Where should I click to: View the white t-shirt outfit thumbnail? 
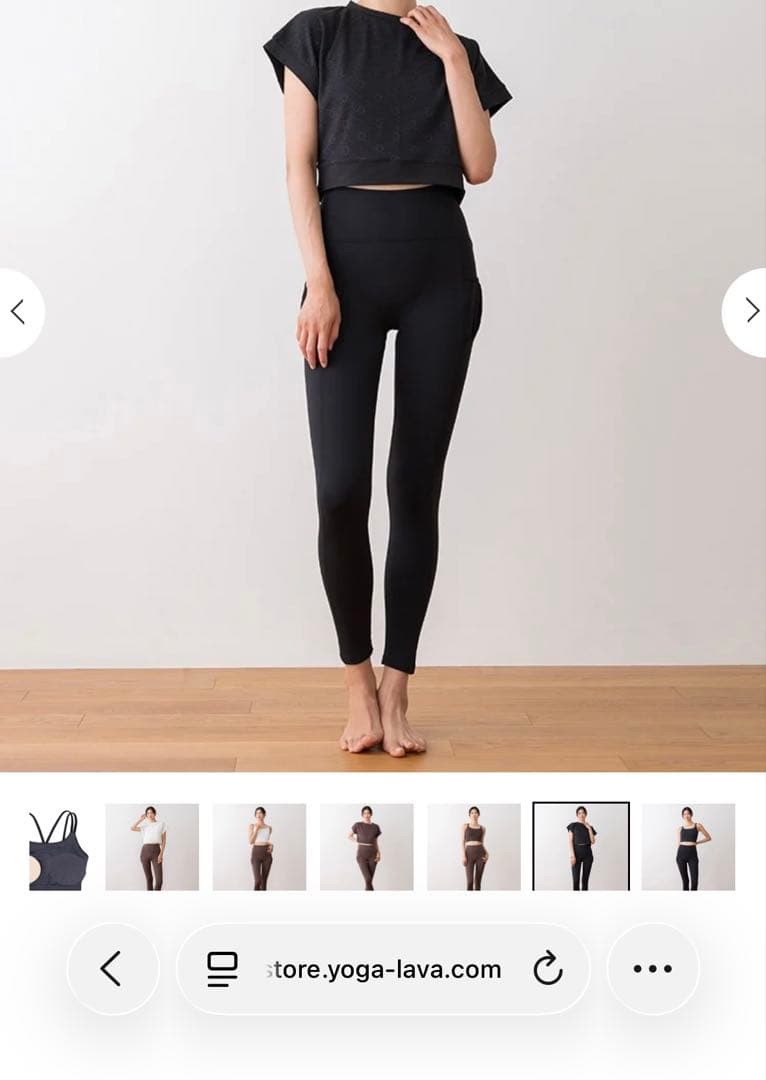(152, 847)
